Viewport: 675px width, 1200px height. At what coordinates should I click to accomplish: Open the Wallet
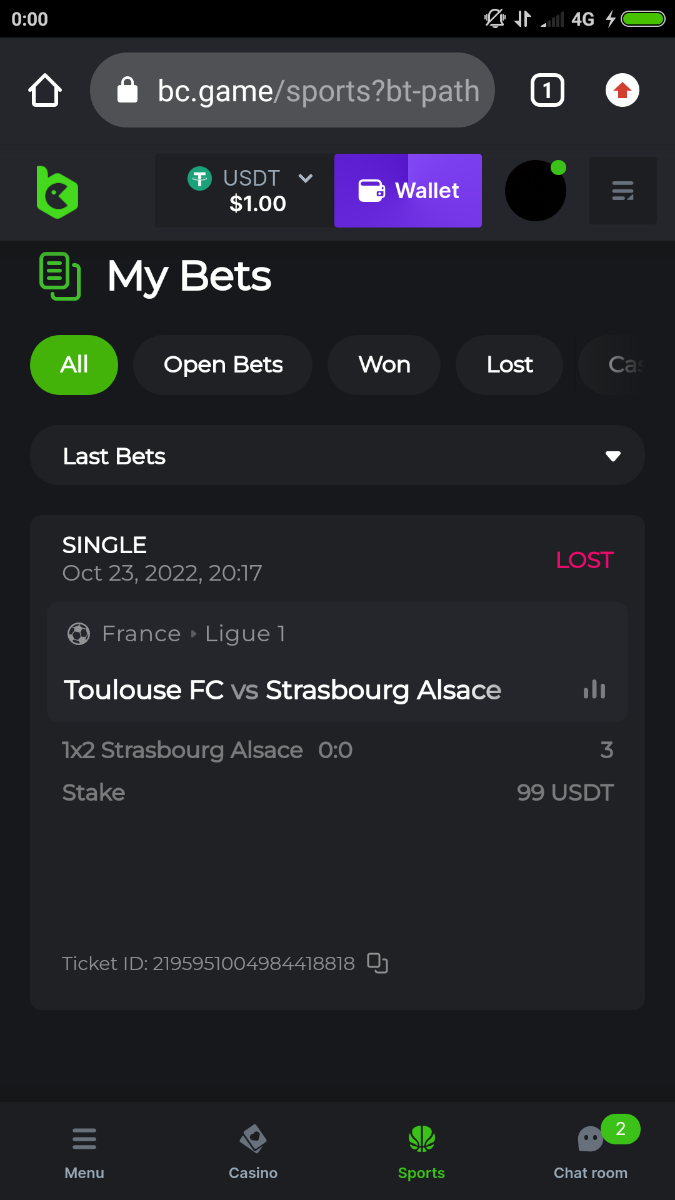tap(408, 191)
